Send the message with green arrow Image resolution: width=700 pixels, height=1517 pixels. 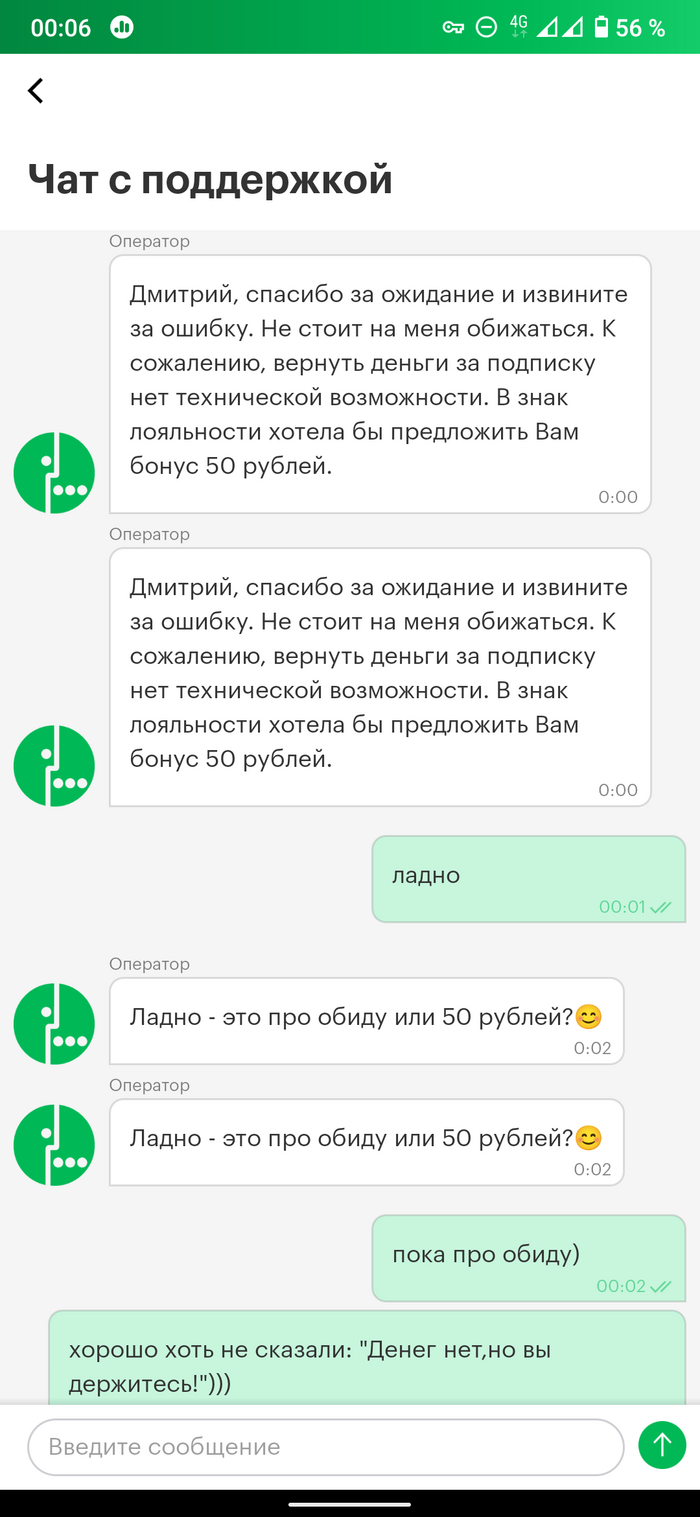(x=662, y=1445)
